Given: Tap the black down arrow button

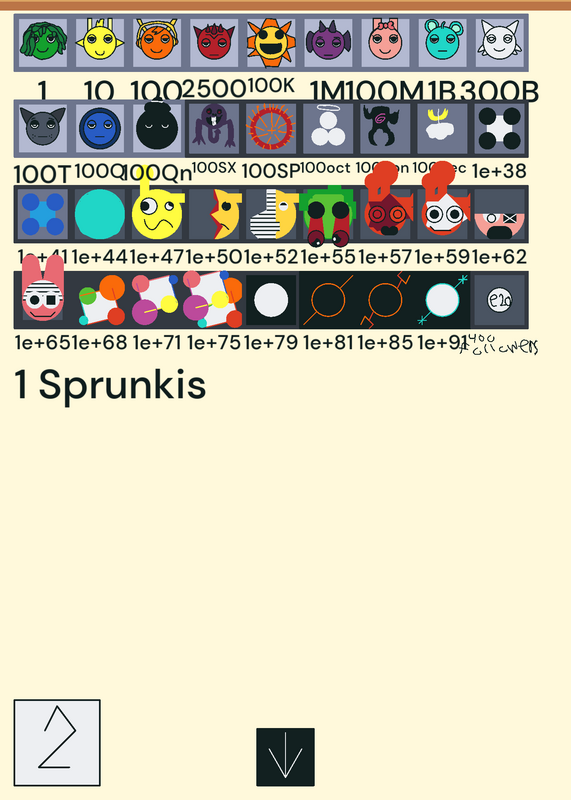Looking at the screenshot, I should pos(285,757).
